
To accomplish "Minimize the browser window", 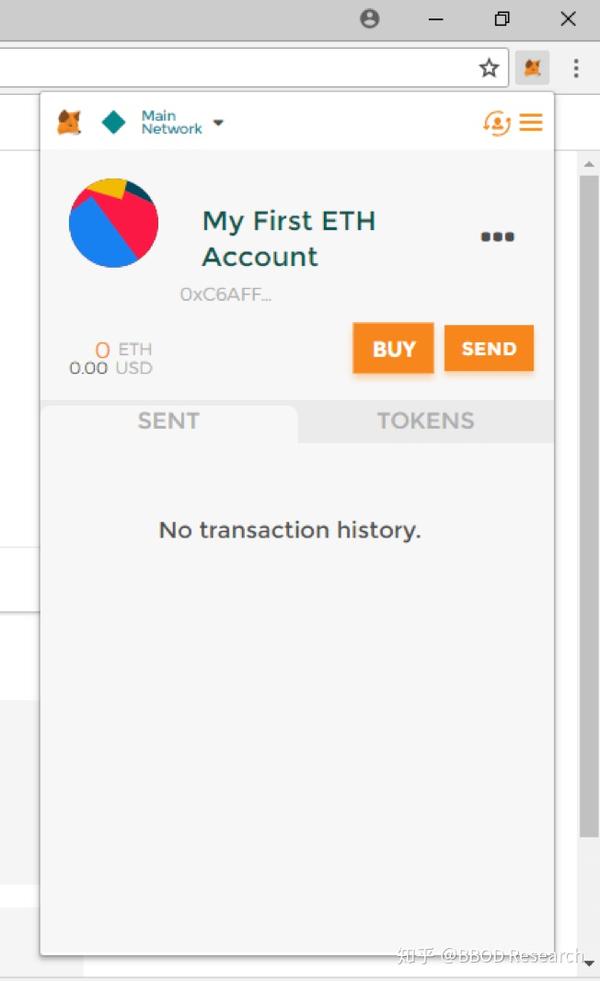I will point(436,19).
